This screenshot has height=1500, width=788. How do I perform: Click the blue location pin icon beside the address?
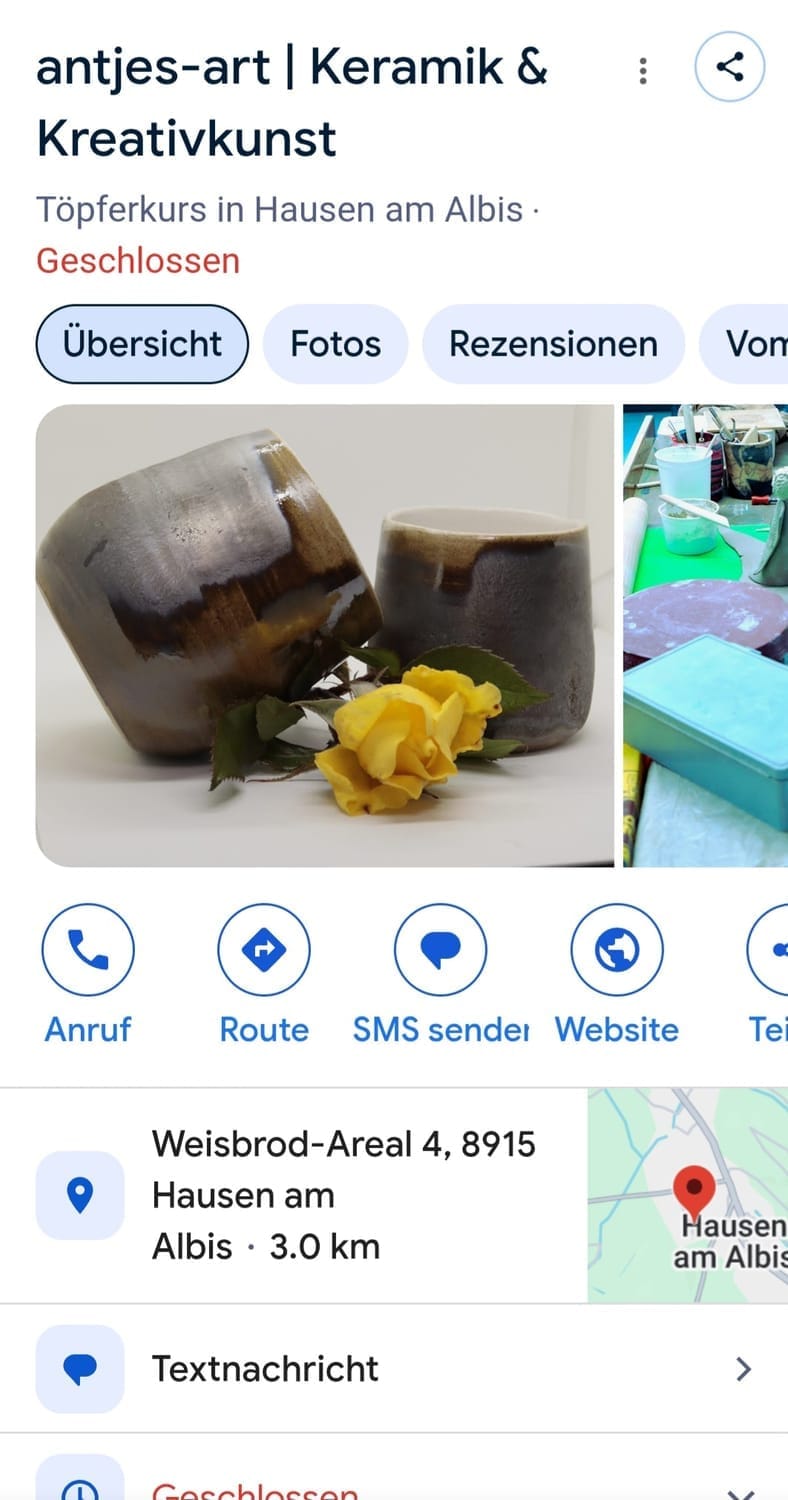click(x=80, y=1193)
